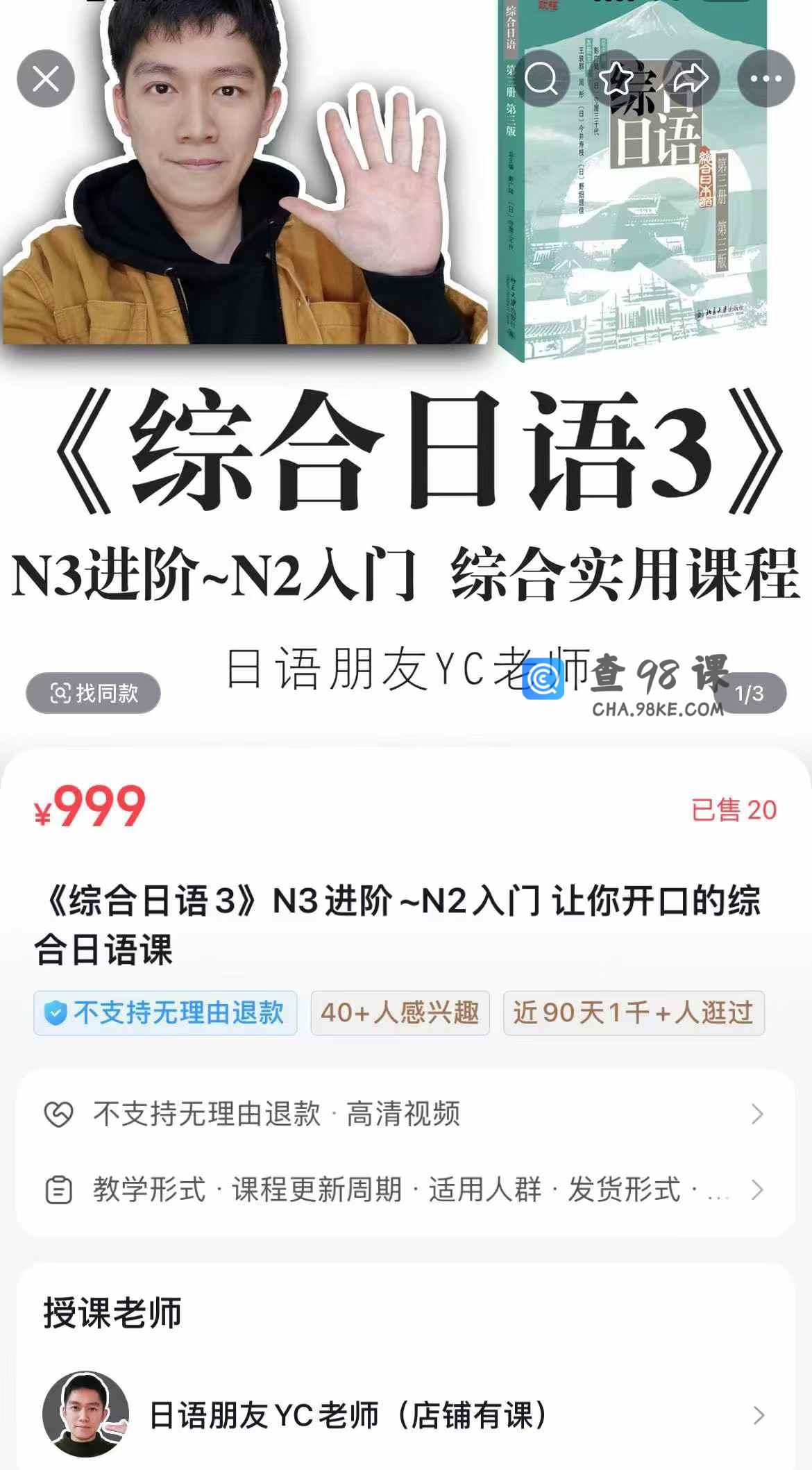The height and width of the screenshot is (1470, 812).
Task: Close the course detail page
Action: pos(46,78)
